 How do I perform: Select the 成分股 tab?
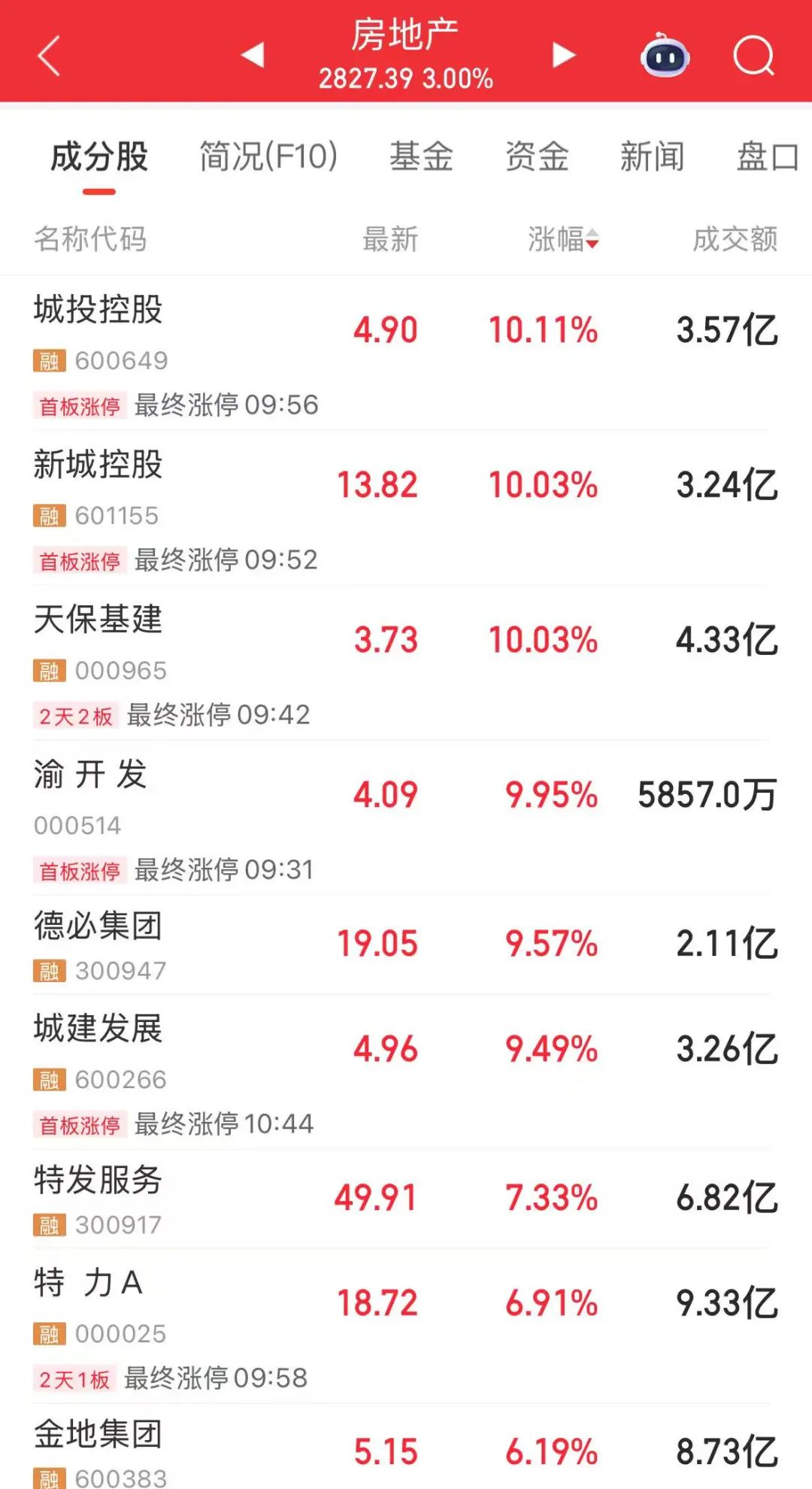[x=99, y=157]
